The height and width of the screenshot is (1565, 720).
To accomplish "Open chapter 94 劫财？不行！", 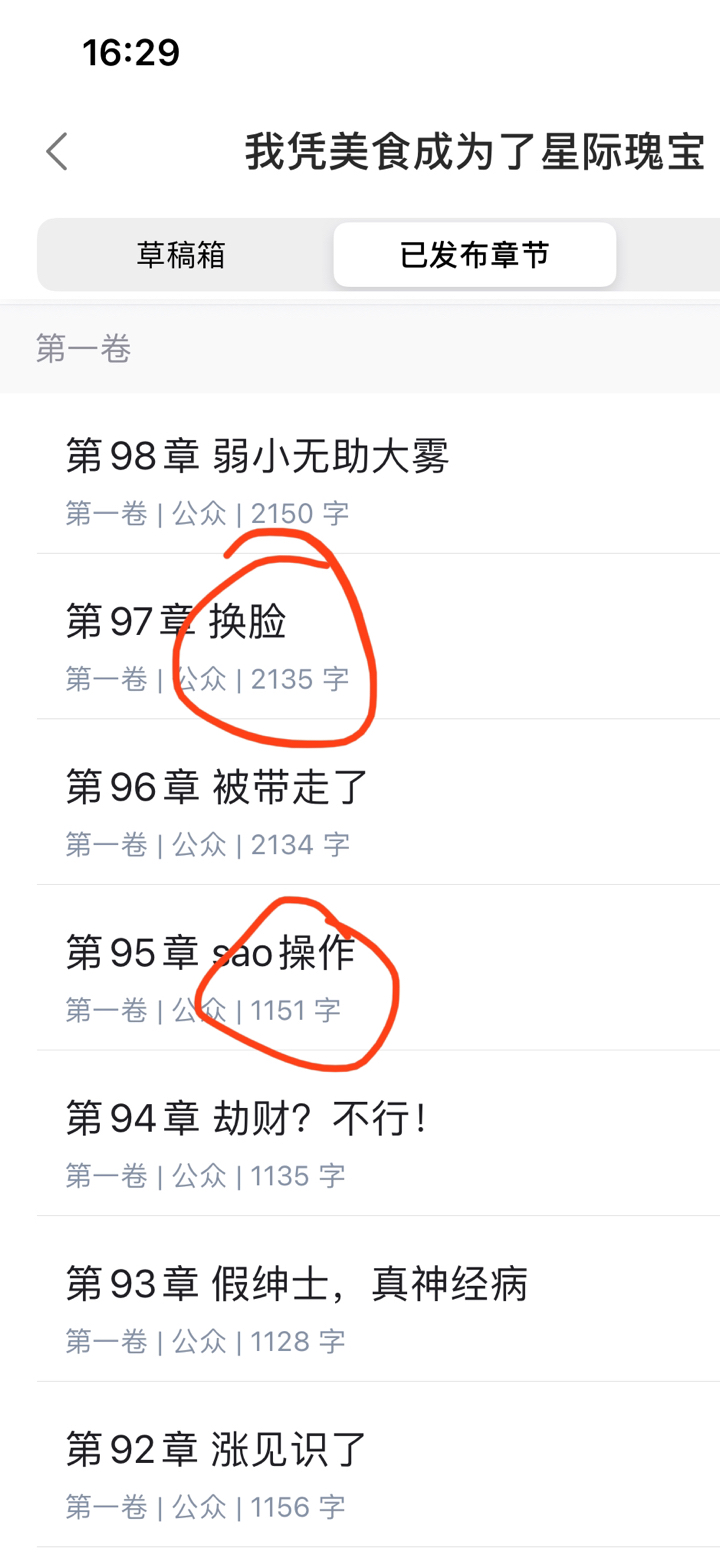I will pos(378,1133).
